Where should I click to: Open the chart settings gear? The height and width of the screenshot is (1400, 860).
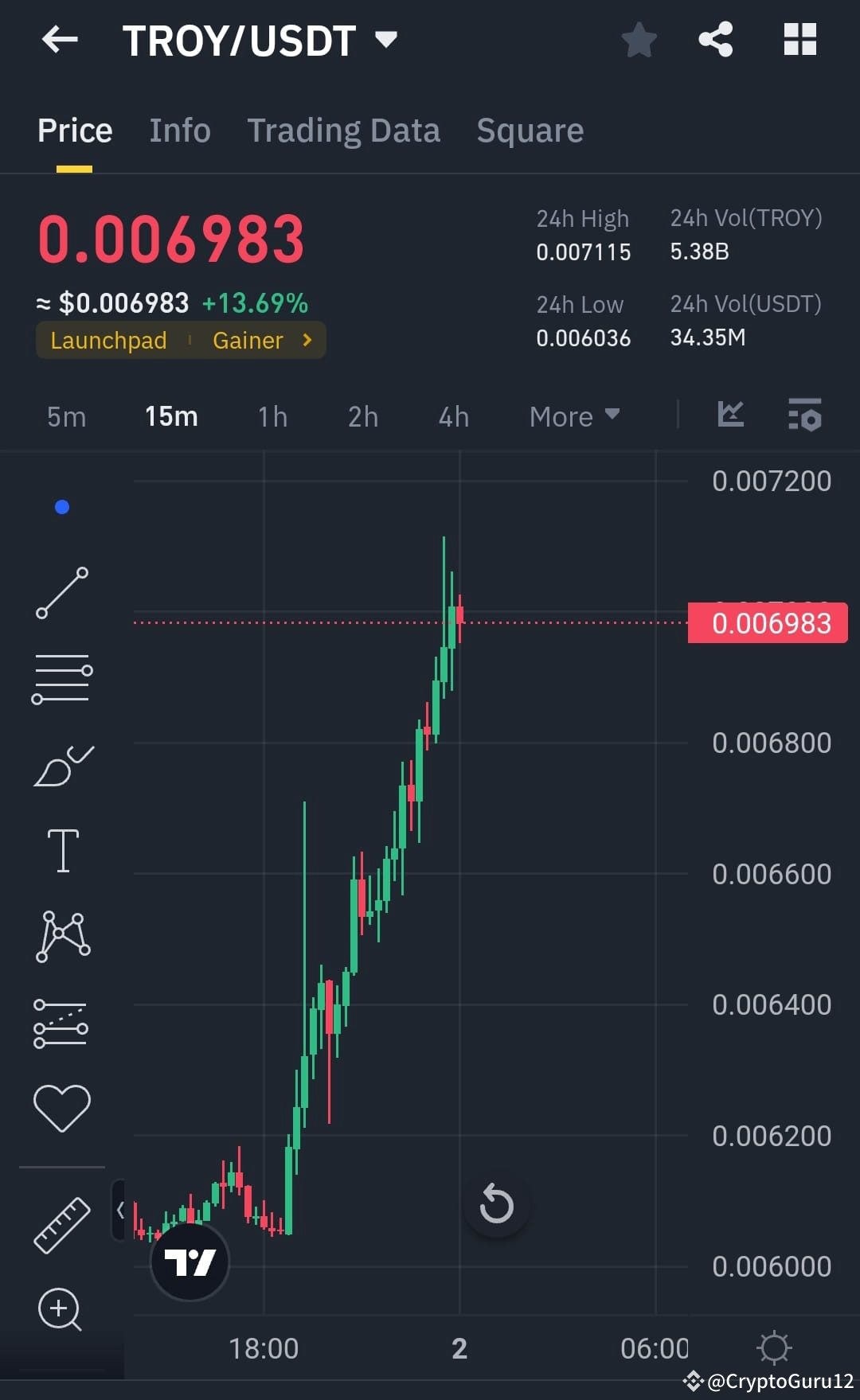[x=773, y=1348]
